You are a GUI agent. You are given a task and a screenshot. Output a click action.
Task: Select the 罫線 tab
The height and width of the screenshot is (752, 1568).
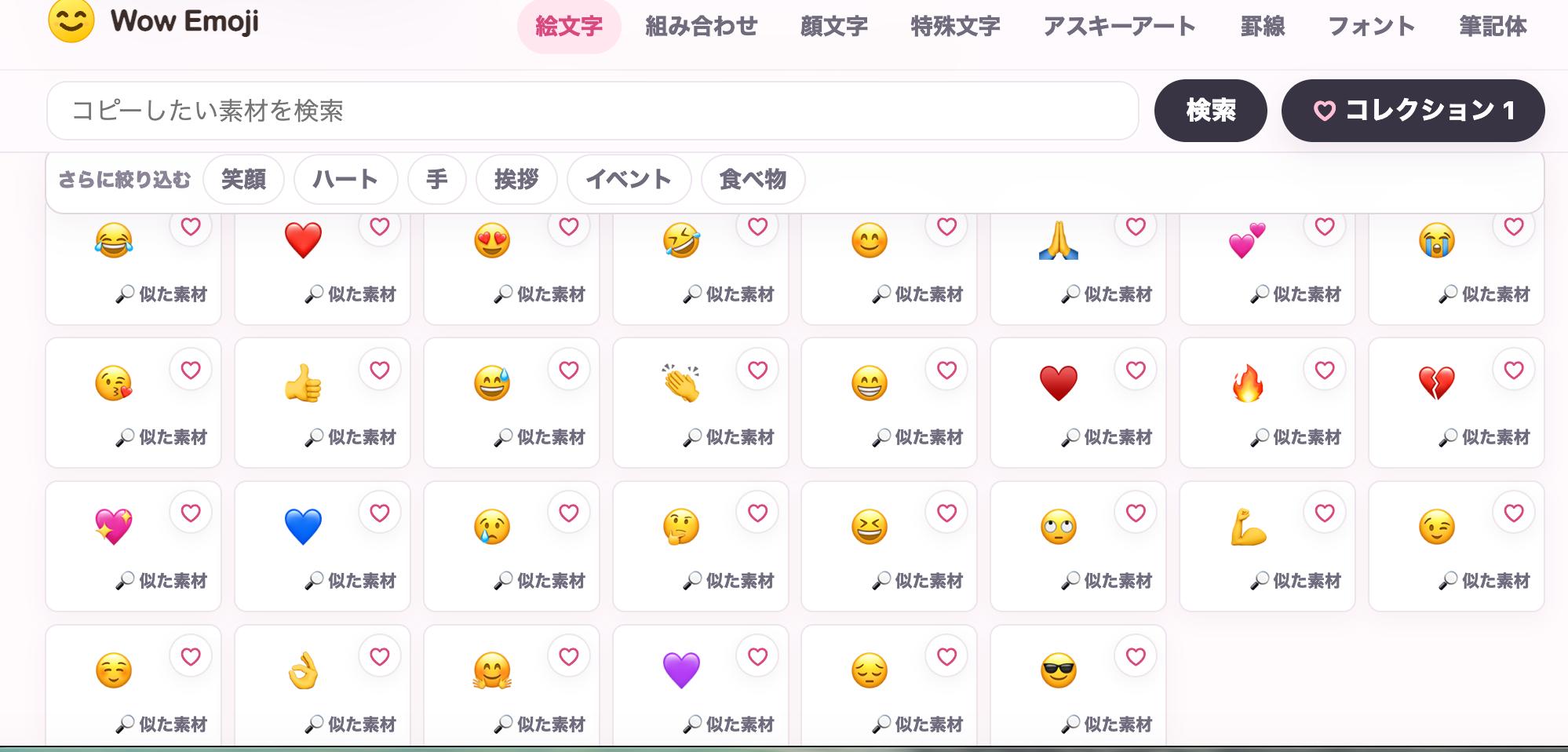tap(1262, 26)
